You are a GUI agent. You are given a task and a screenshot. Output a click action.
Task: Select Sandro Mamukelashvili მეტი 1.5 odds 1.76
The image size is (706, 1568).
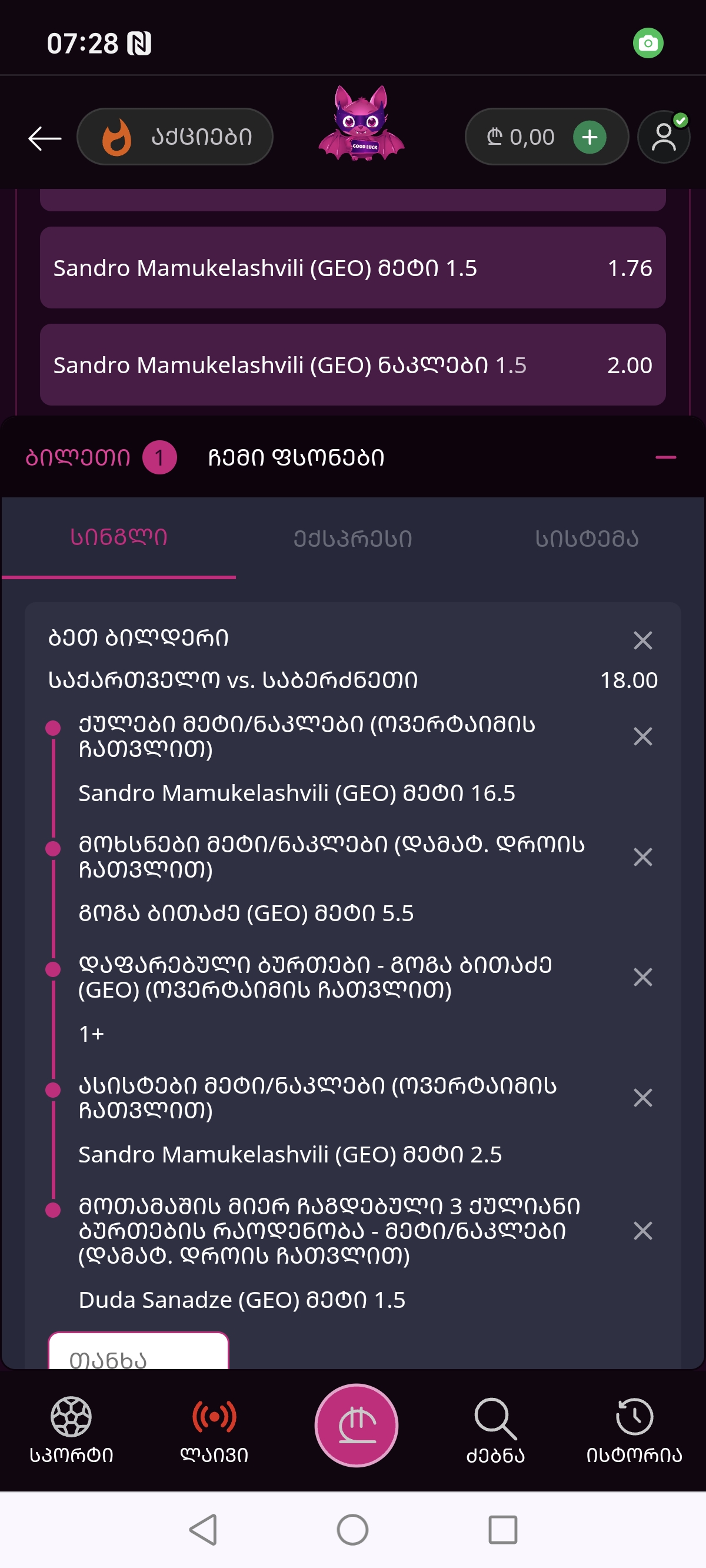pyautogui.click(x=352, y=268)
